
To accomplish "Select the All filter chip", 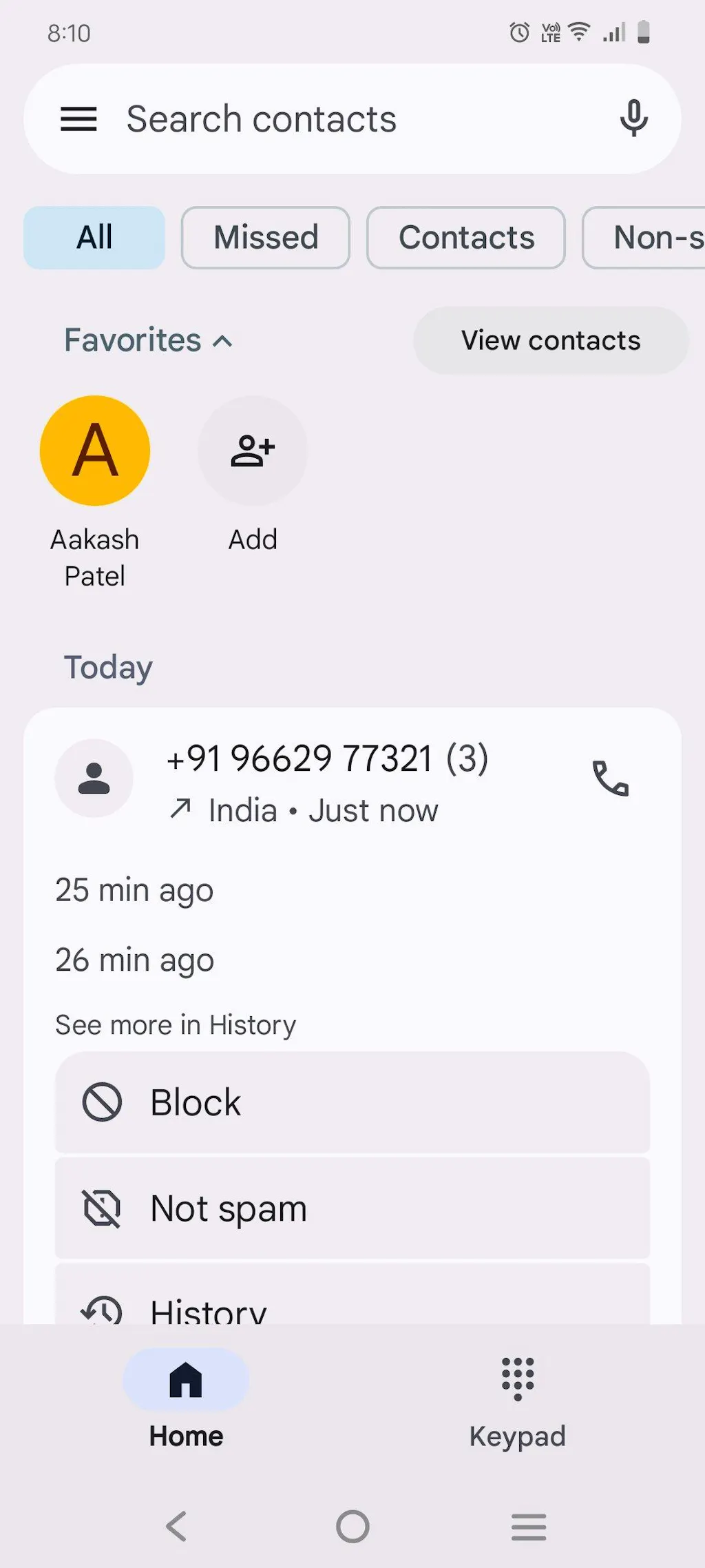I will click(x=94, y=238).
